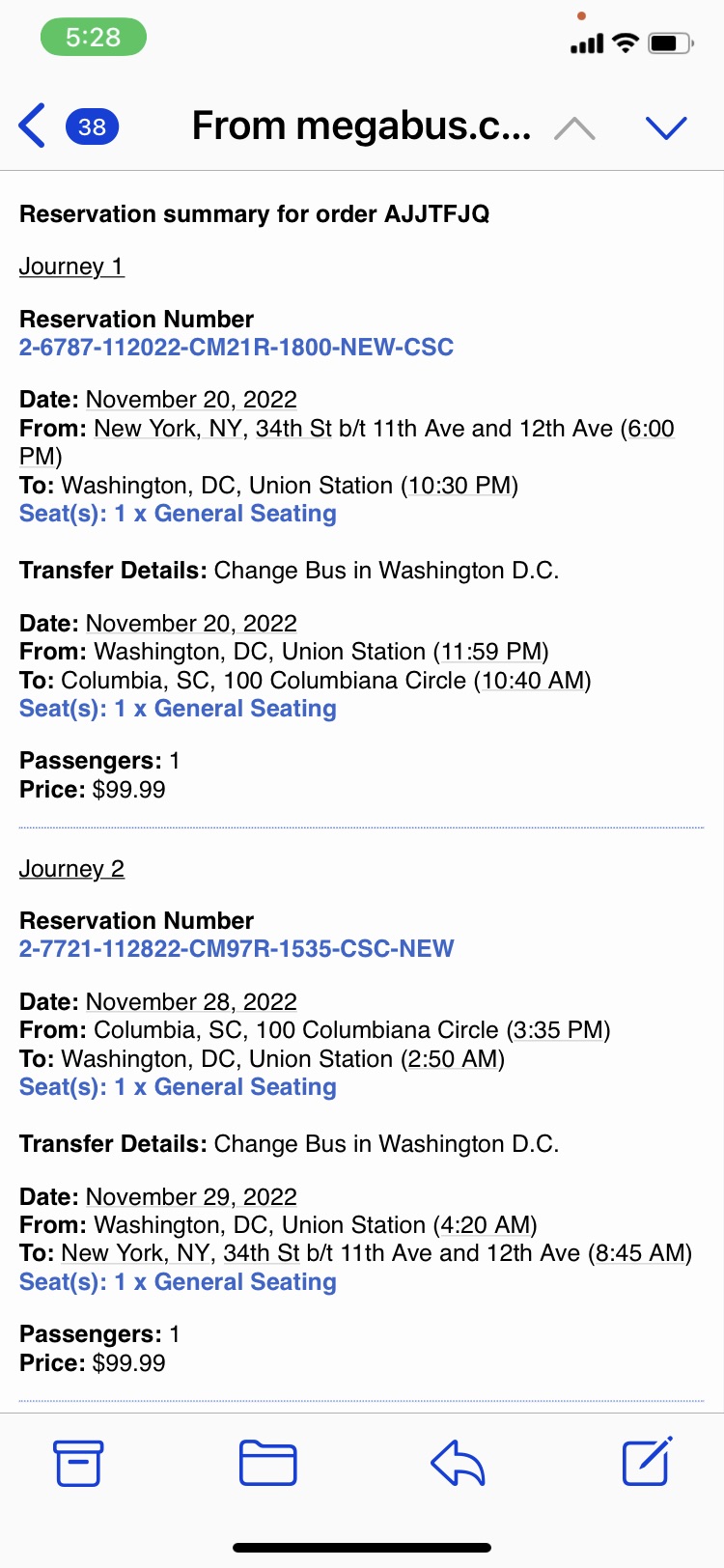724x1568 pixels.
Task: Move this email to a folder
Action: coord(267,1462)
